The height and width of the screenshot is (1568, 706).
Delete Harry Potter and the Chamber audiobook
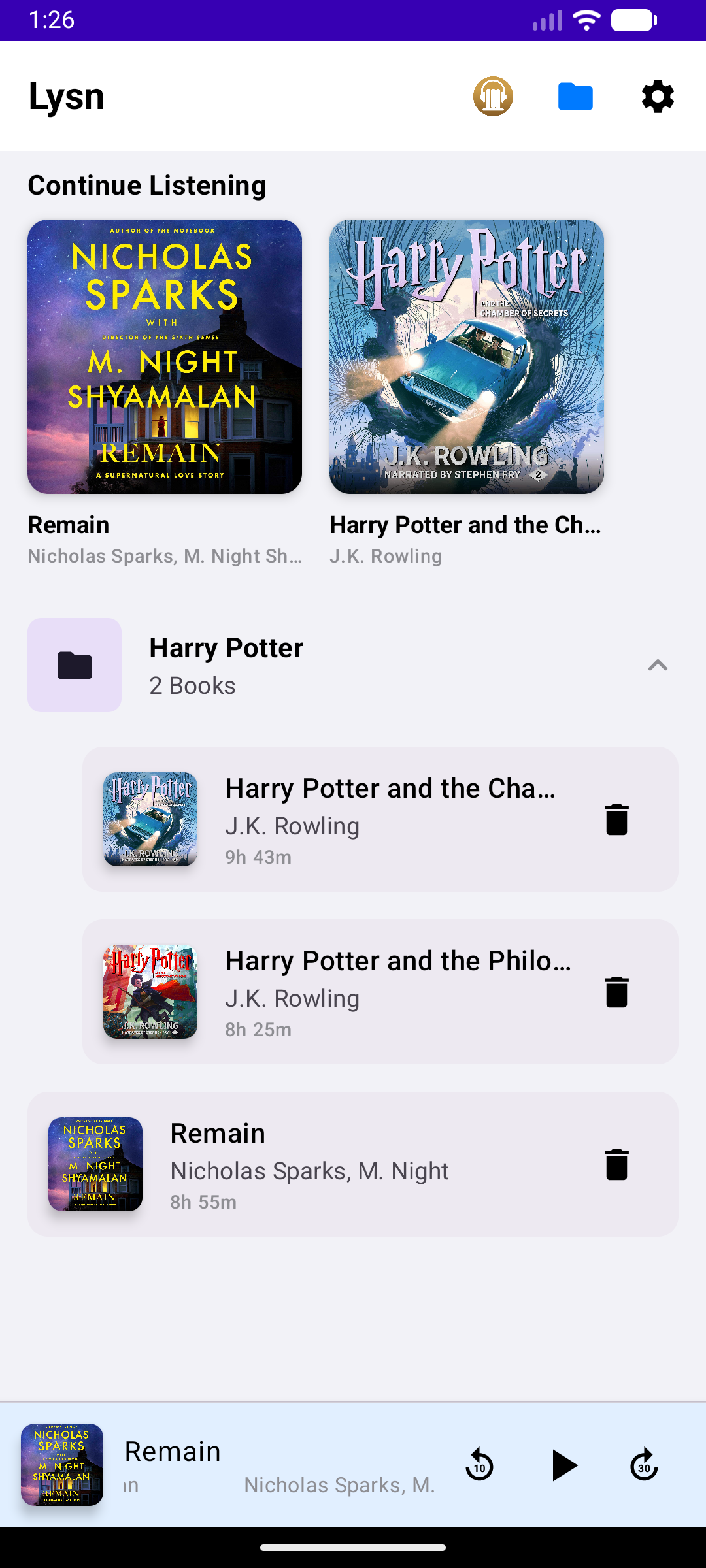point(615,819)
